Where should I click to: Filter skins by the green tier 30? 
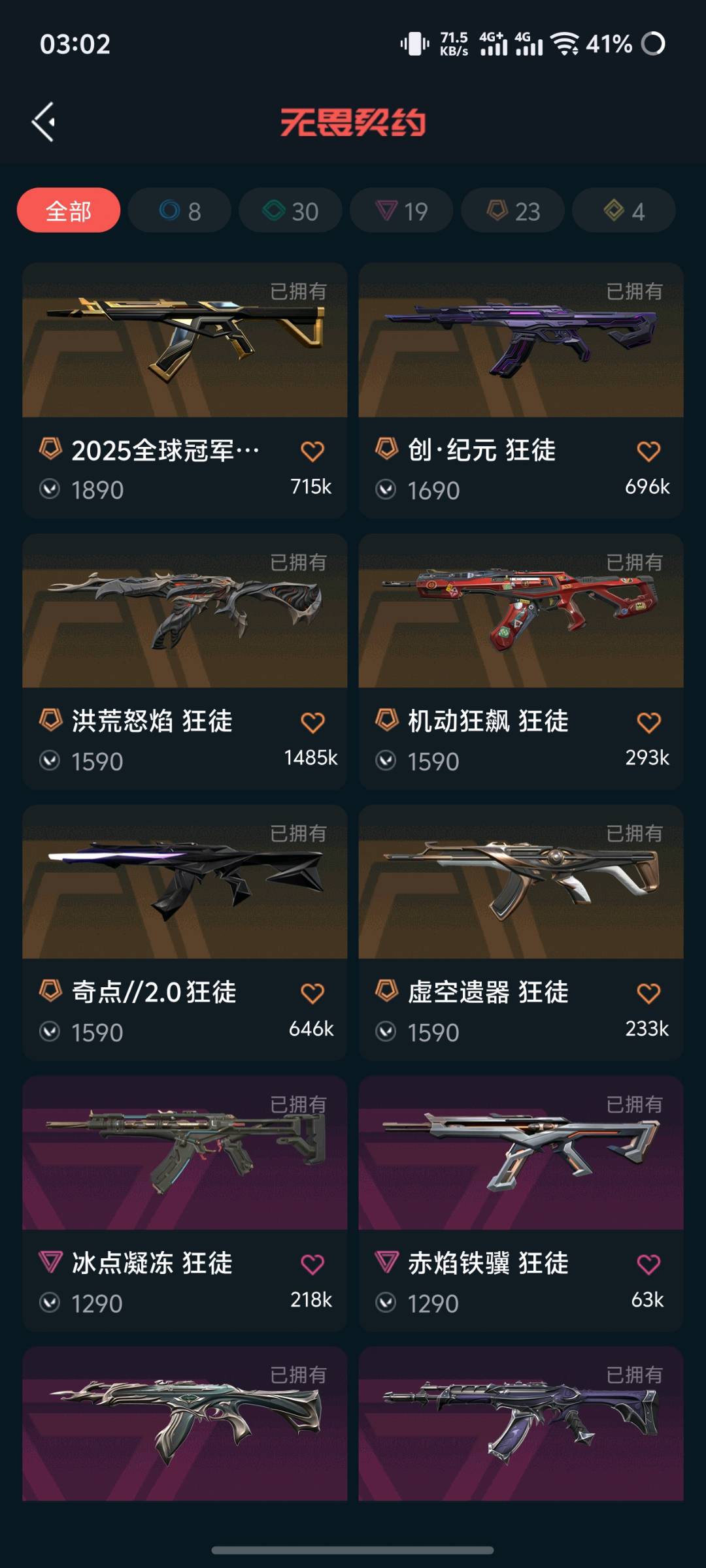click(x=290, y=210)
